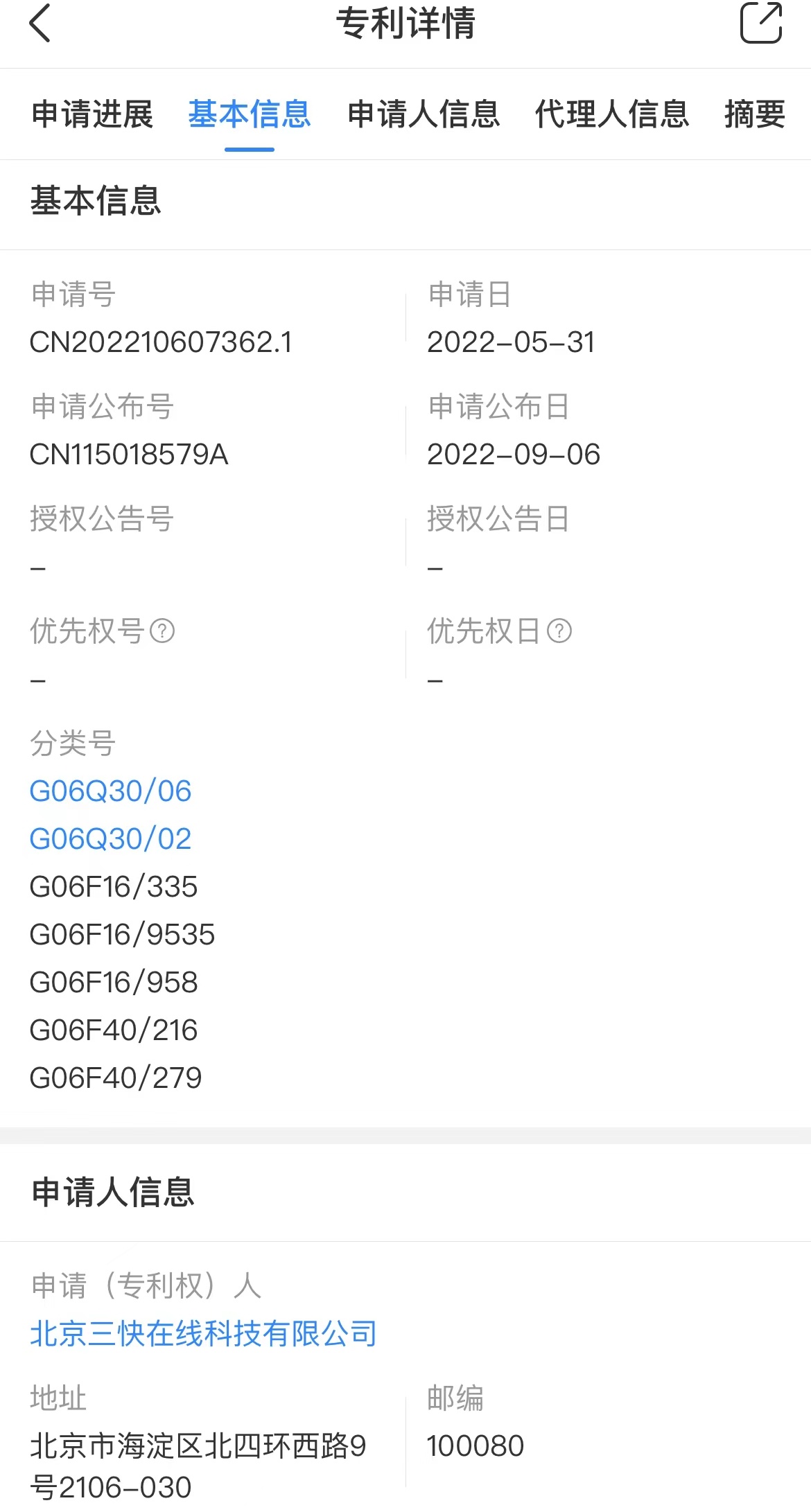Go back from patent details page
The height and width of the screenshot is (1512, 811).
(40, 24)
